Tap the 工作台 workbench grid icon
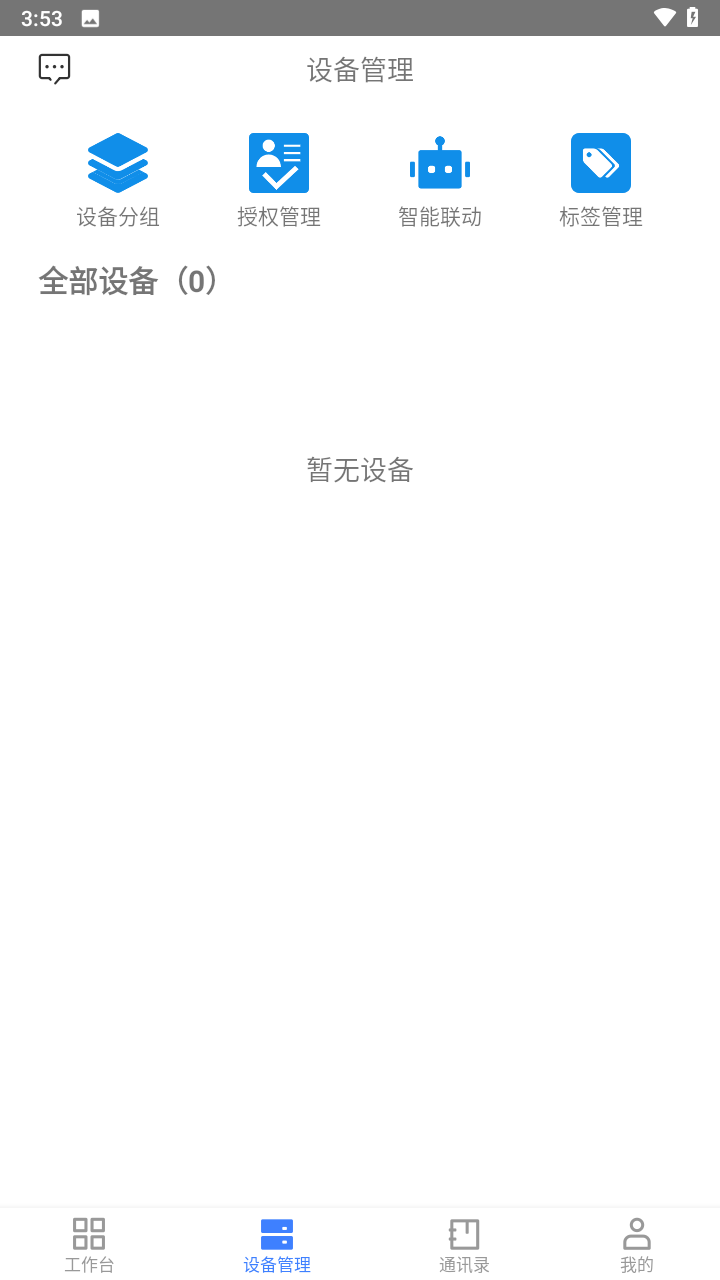Viewport: 720px width, 1280px height. (89, 1232)
